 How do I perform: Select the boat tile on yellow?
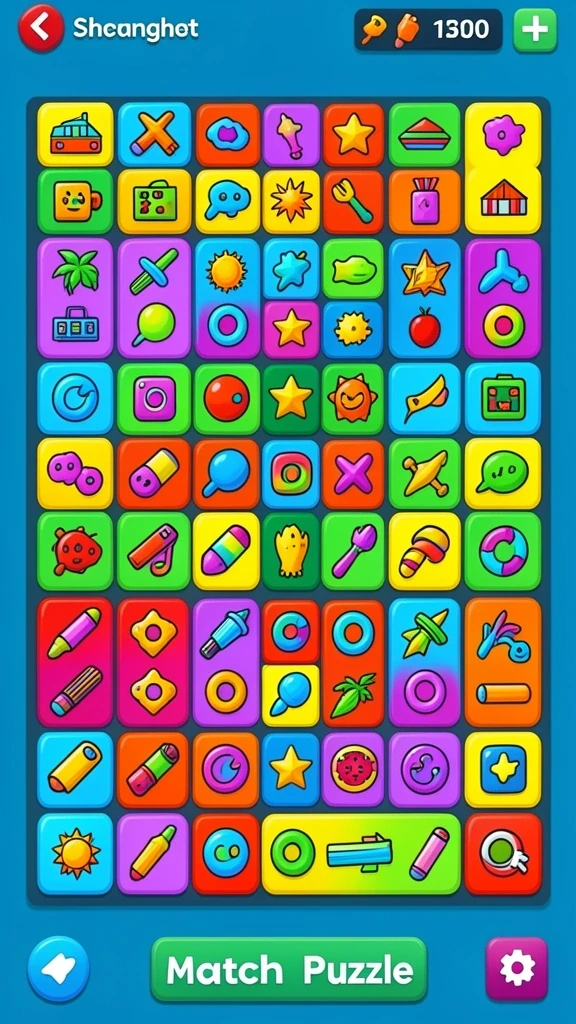tap(75, 134)
